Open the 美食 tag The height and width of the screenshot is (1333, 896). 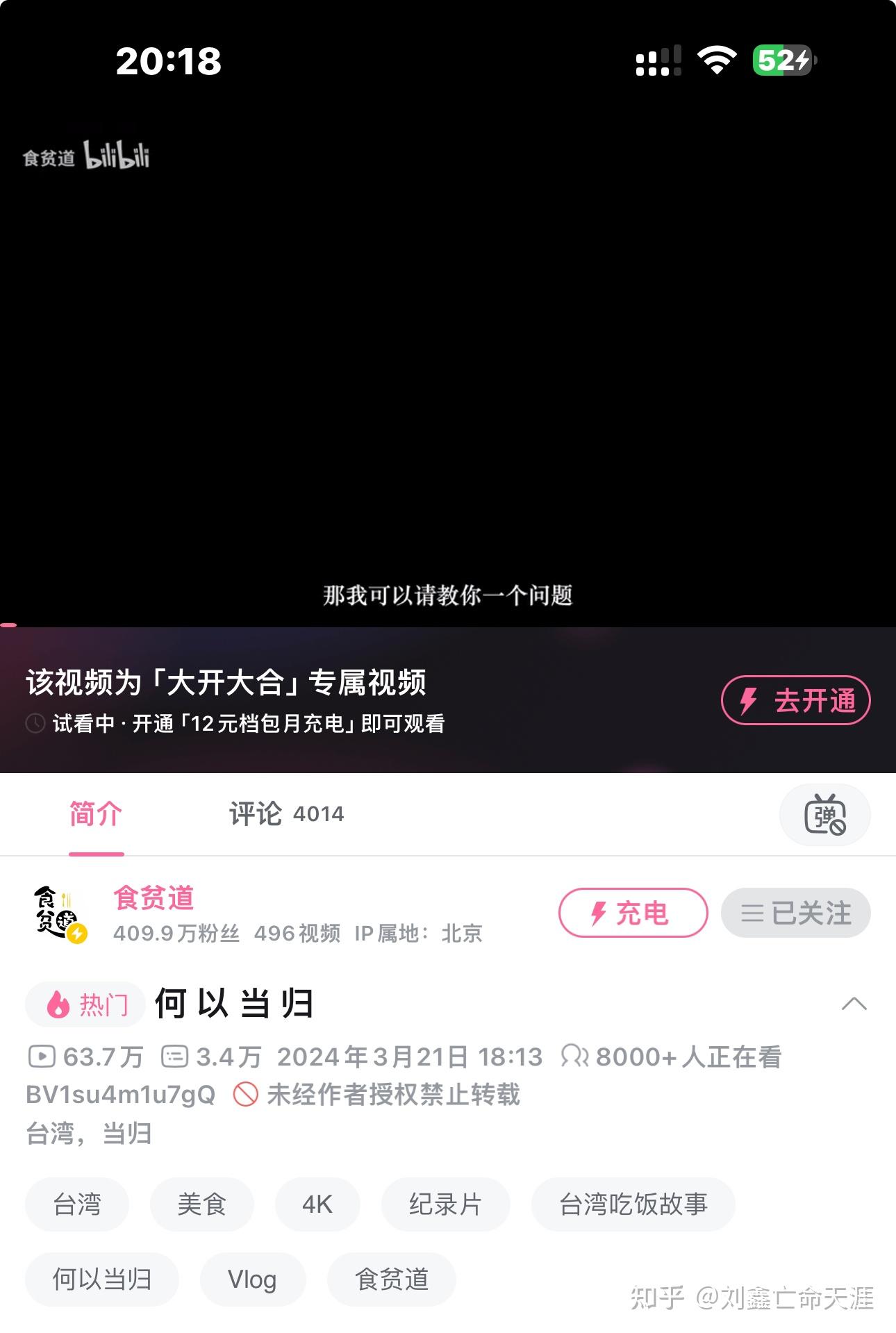(x=201, y=1204)
